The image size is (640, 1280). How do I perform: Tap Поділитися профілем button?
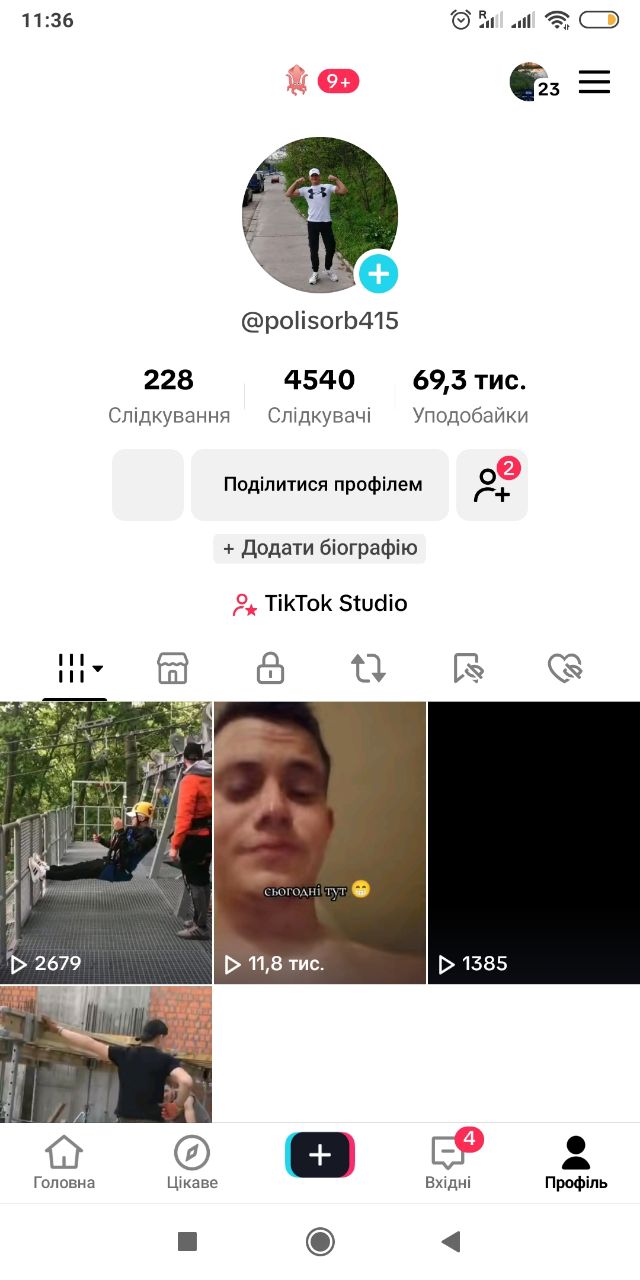coord(320,485)
